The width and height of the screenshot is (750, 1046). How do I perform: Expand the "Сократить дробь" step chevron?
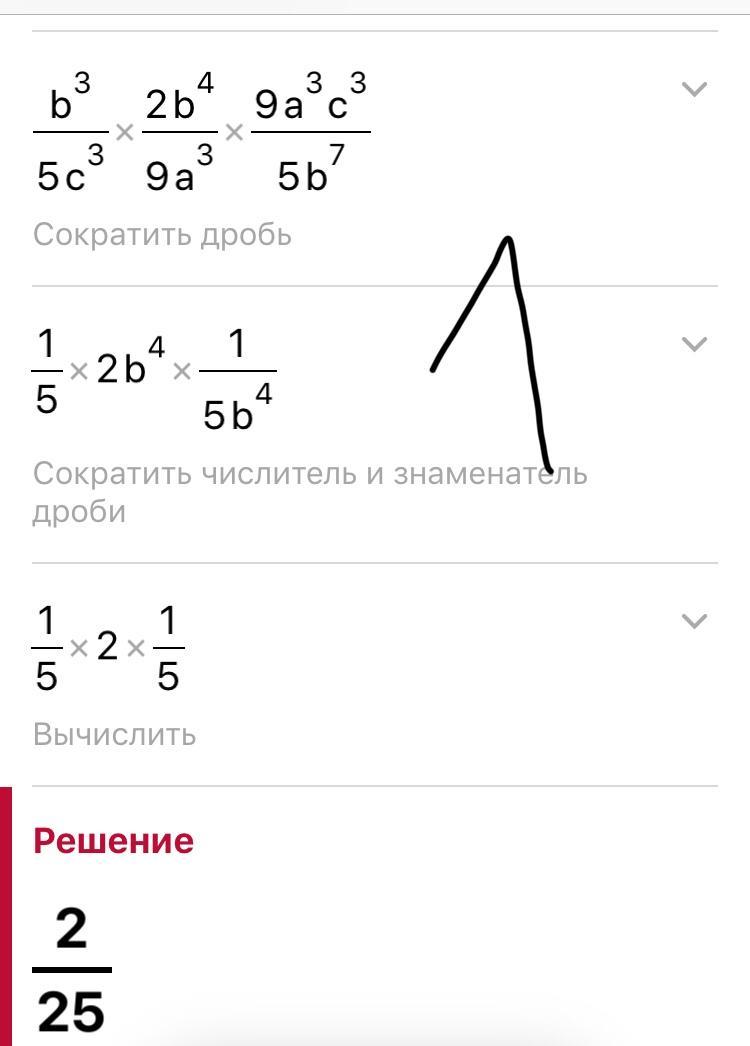tap(694, 89)
